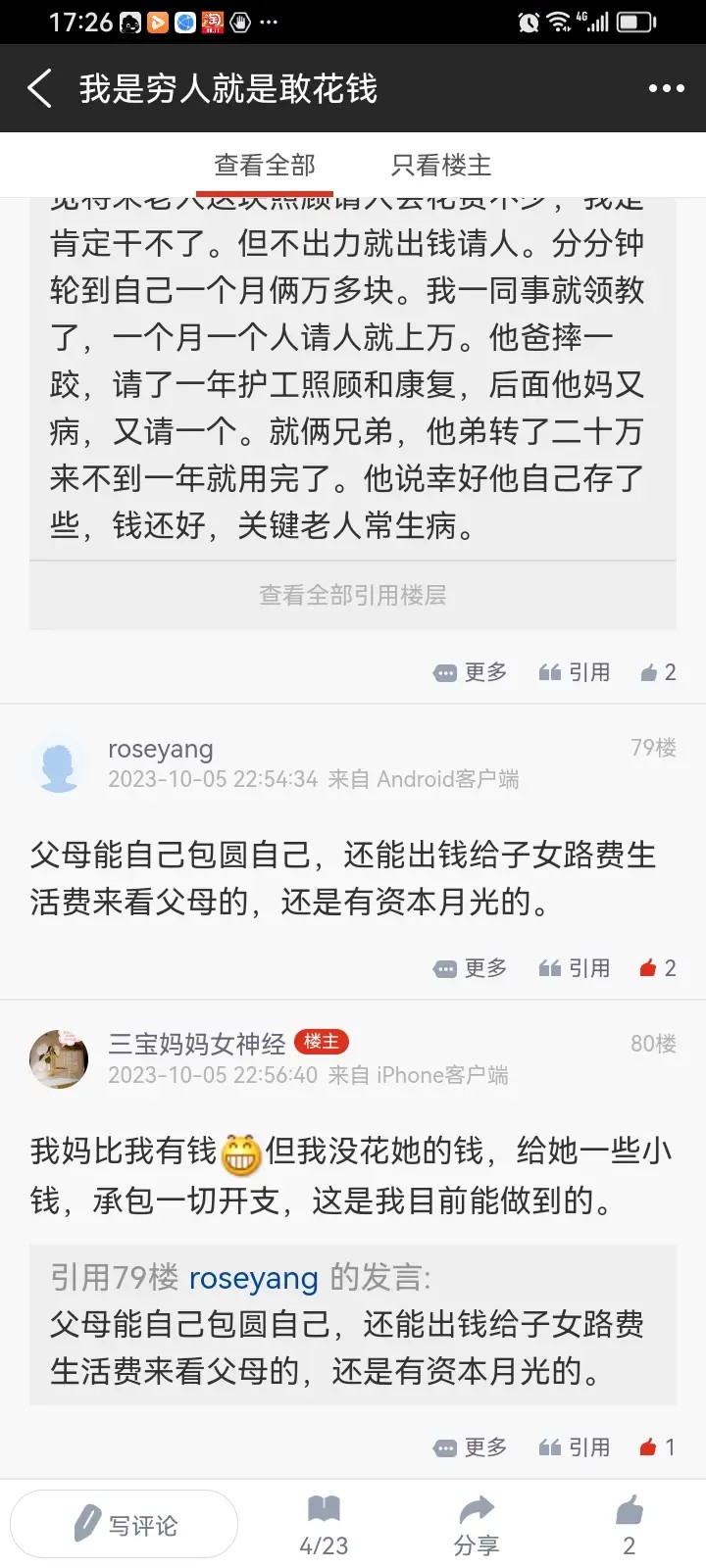This screenshot has width=706, height=1568.
Task: Tap roseyang link in quoted reply
Action: point(253,1278)
